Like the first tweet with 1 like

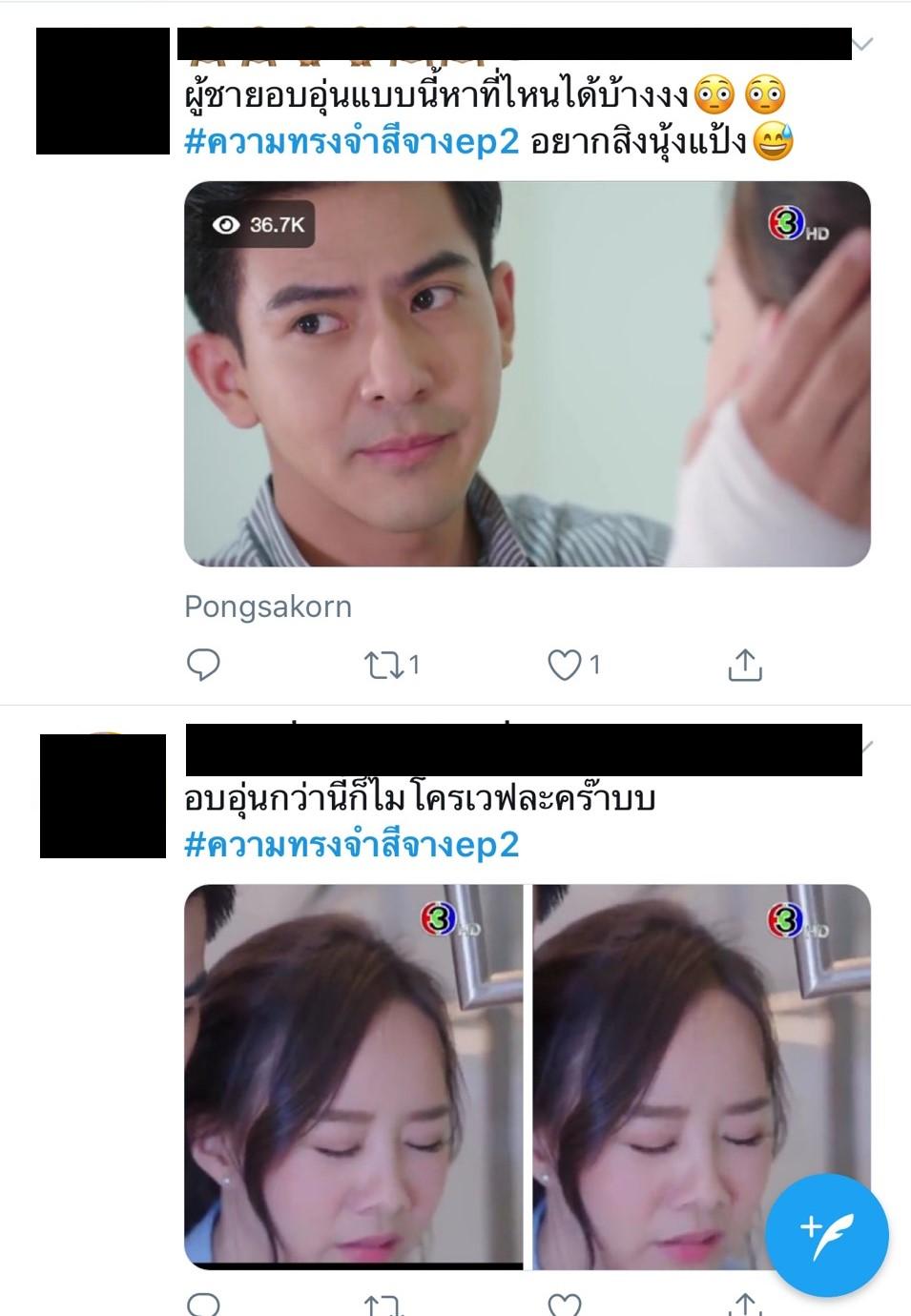coord(564,665)
